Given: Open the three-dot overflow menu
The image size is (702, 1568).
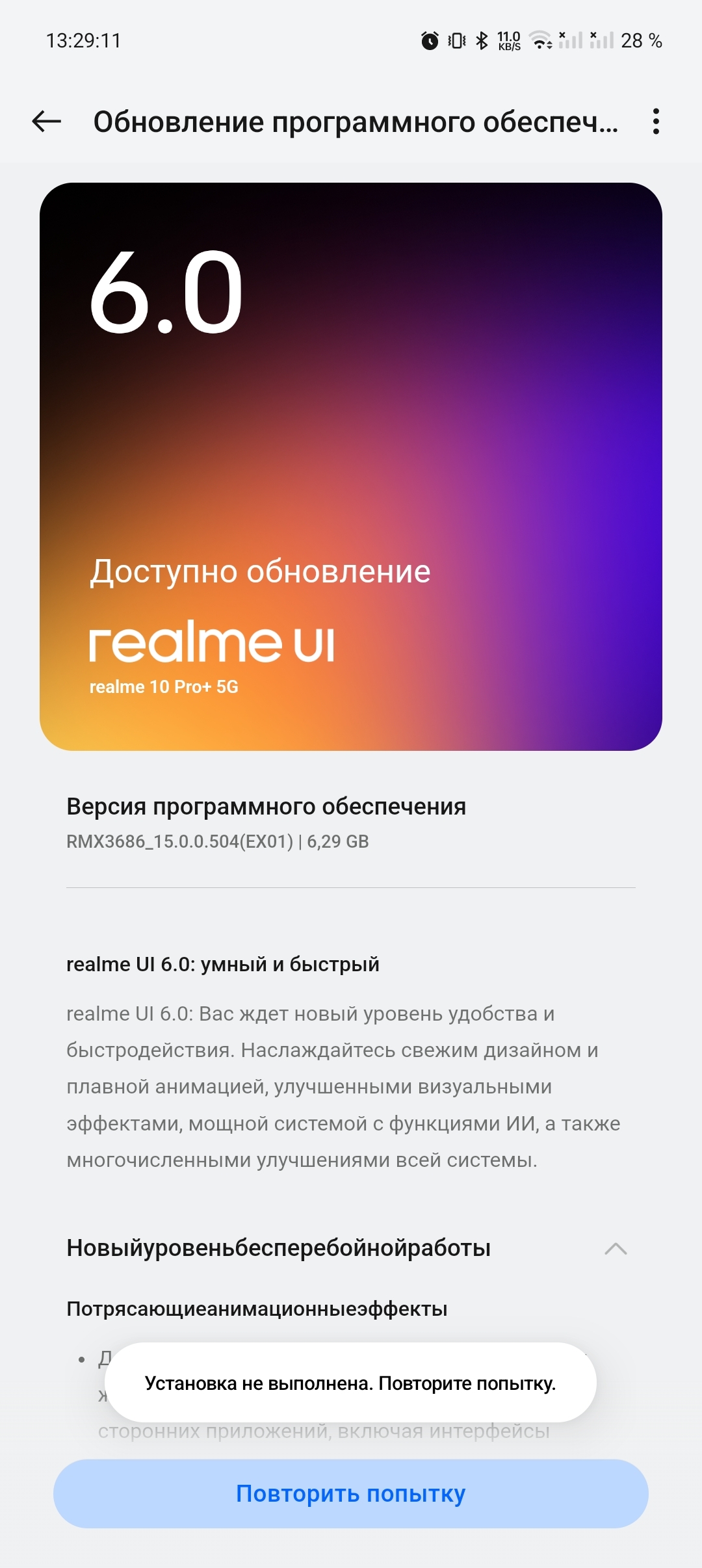Looking at the screenshot, I should click(x=656, y=122).
